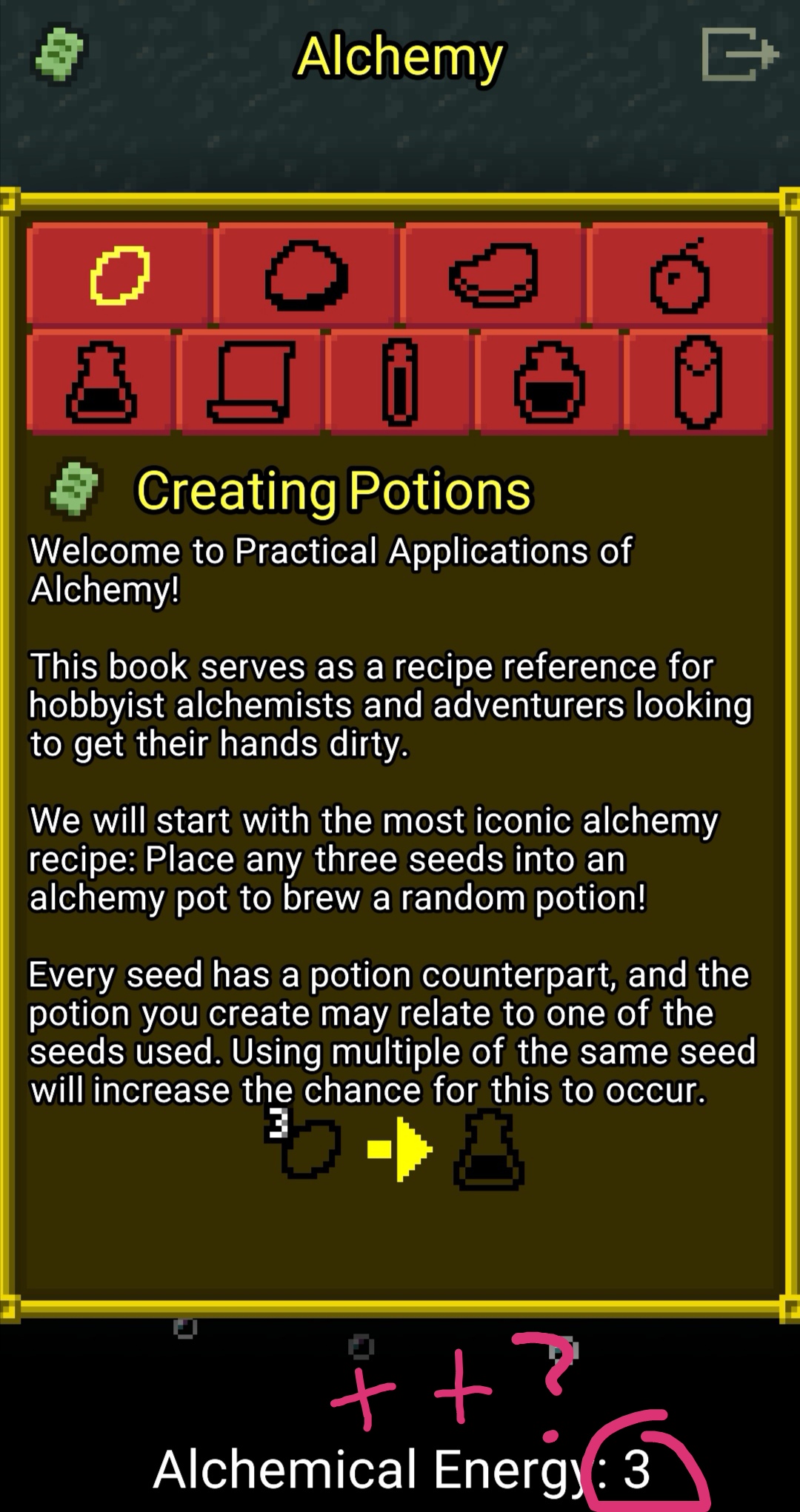Open the scroll recipes tab
Viewport: 800px width, 1512px height.
pos(250,382)
